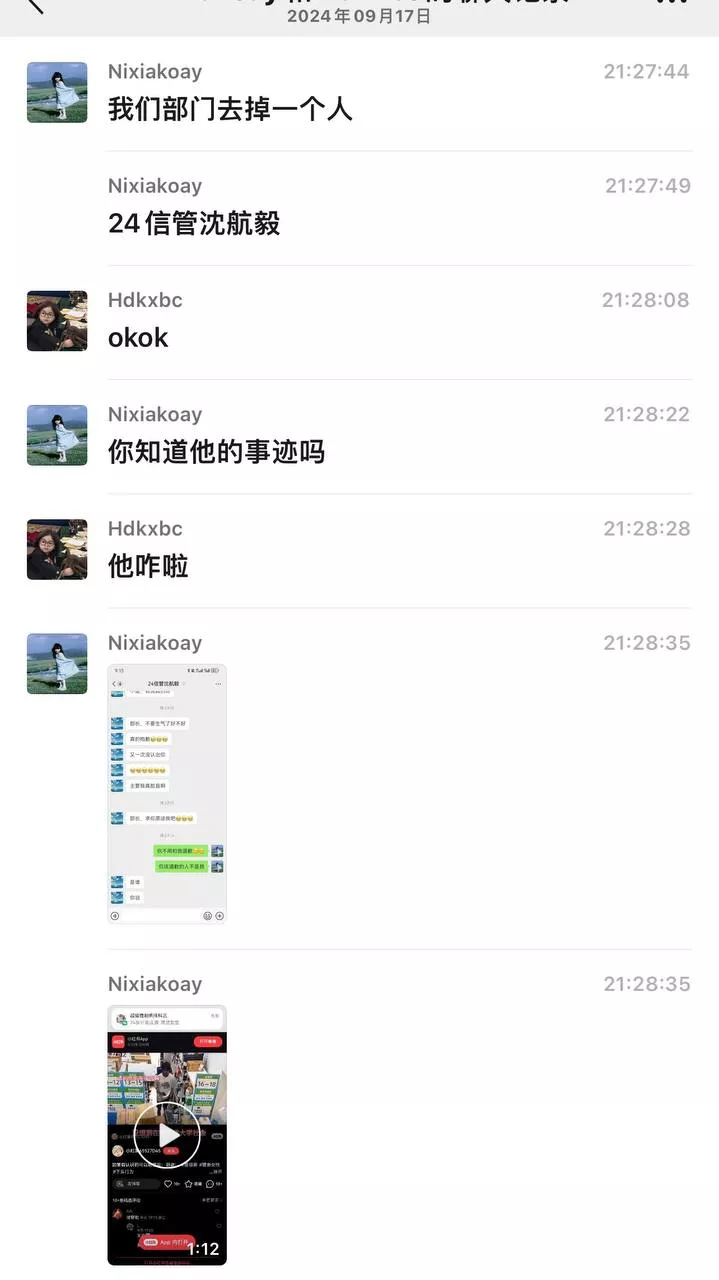Open the overflow menu at top right
The image size is (719, 1280).
(x=676, y=3)
